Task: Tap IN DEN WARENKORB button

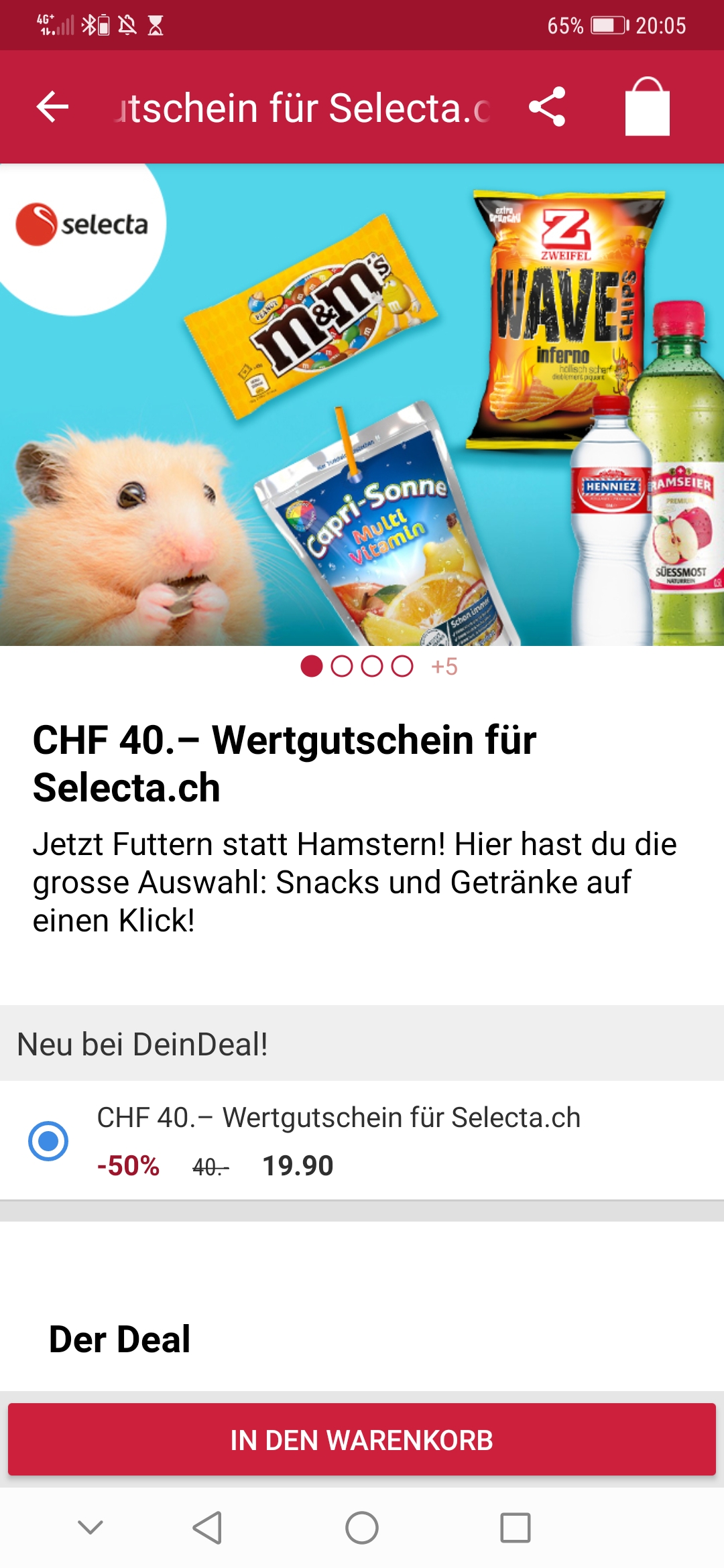Action: (x=362, y=1439)
